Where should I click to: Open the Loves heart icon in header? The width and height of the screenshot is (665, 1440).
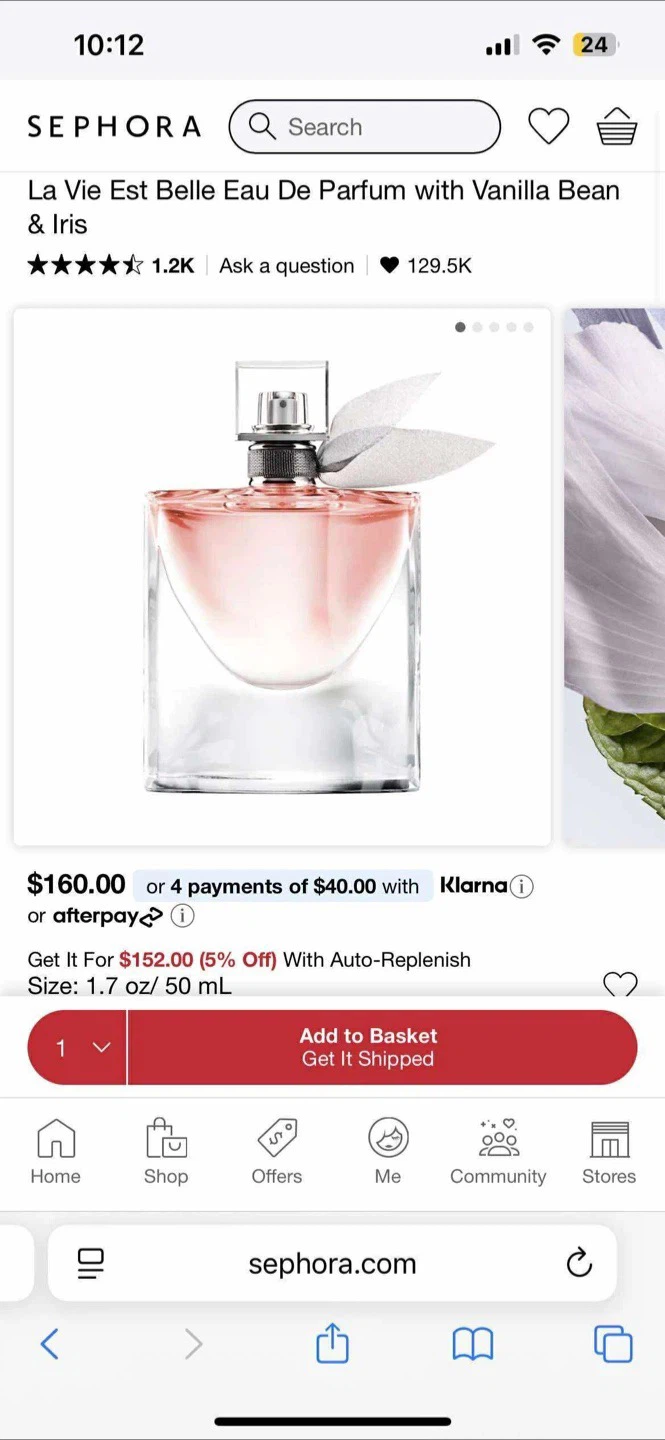(548, 127)
